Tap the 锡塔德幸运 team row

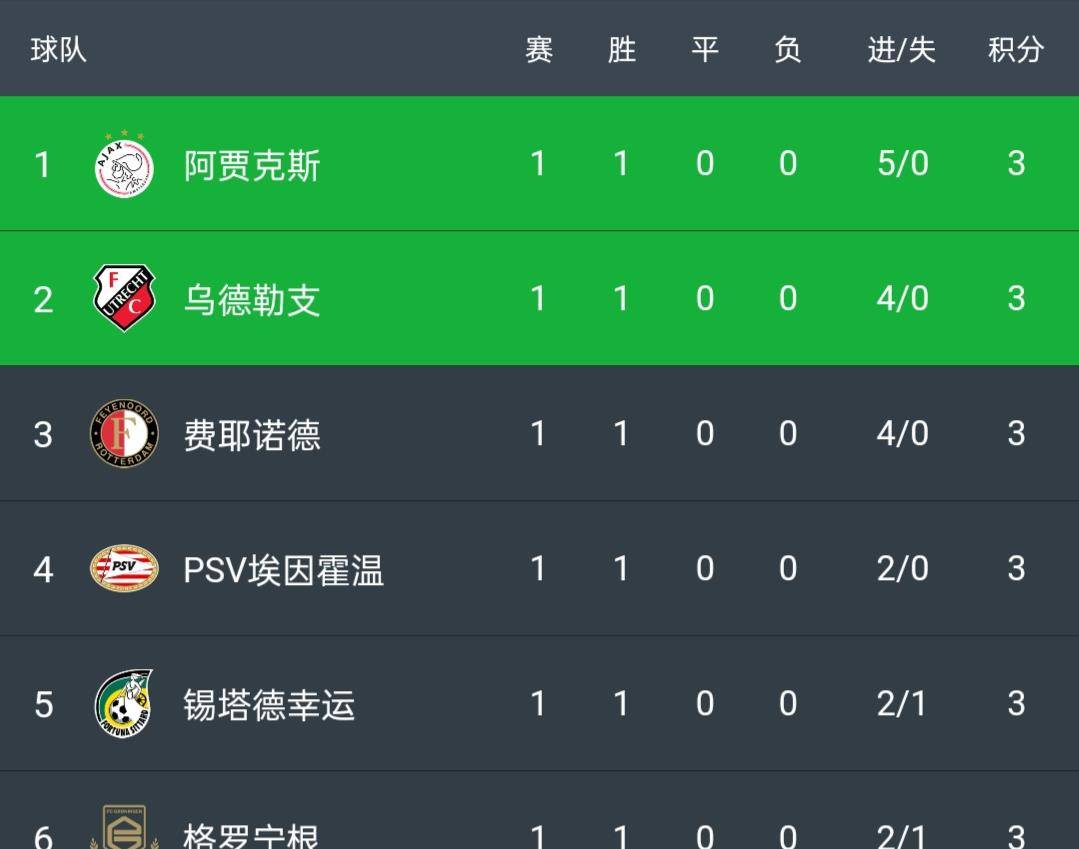point(268,704)
